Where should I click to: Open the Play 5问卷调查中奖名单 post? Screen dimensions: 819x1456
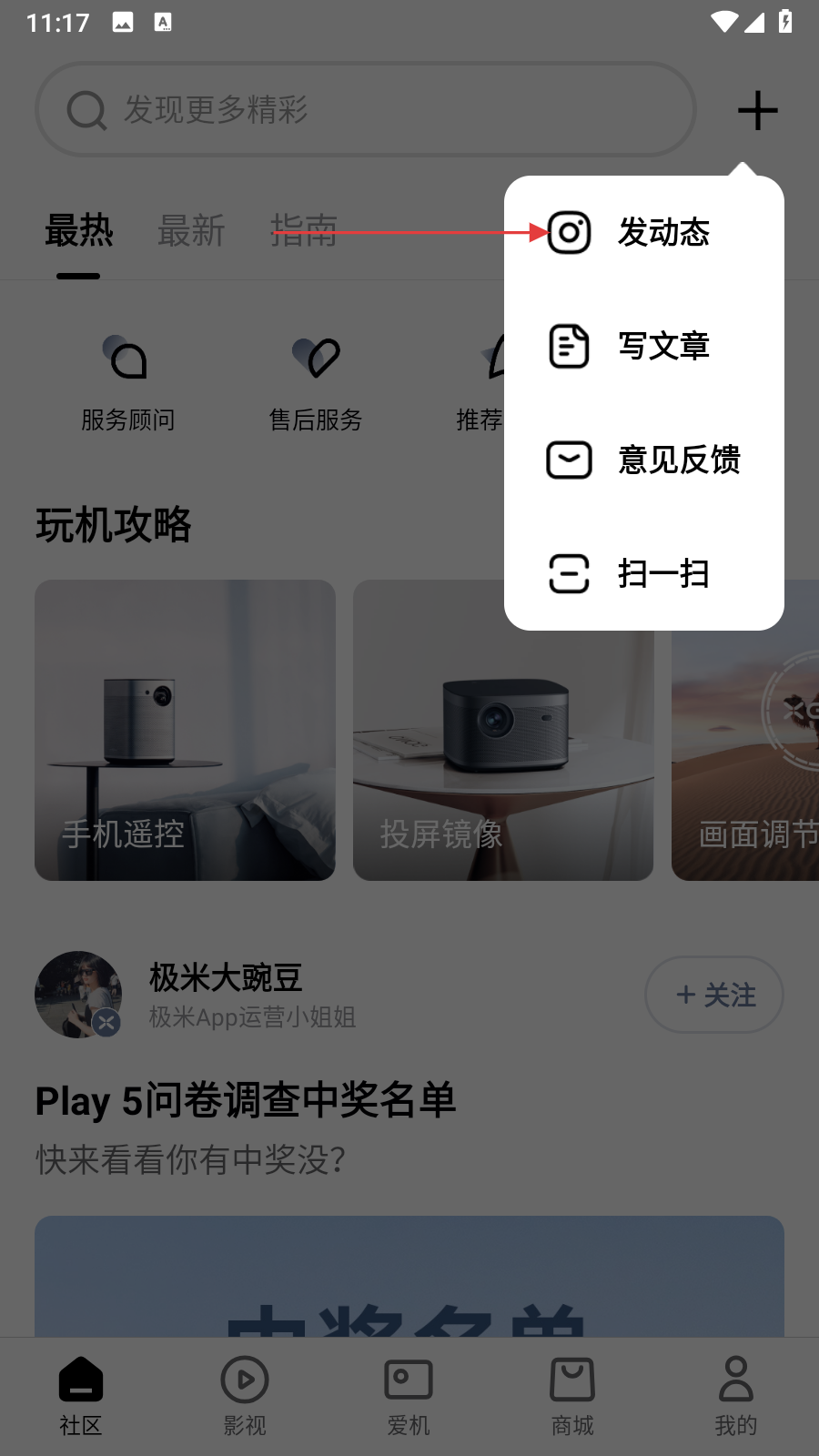246,1101
